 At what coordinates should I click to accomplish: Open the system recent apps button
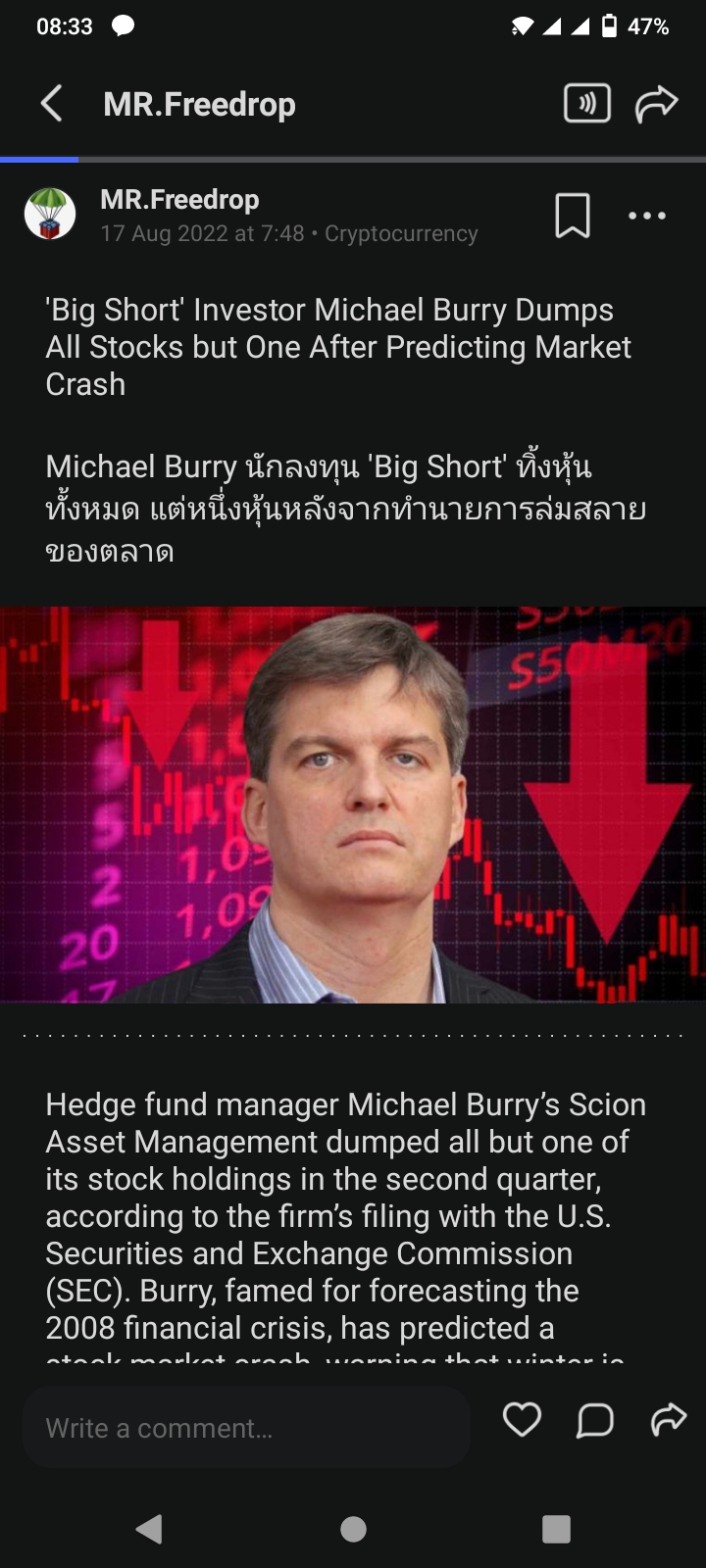556,1529
